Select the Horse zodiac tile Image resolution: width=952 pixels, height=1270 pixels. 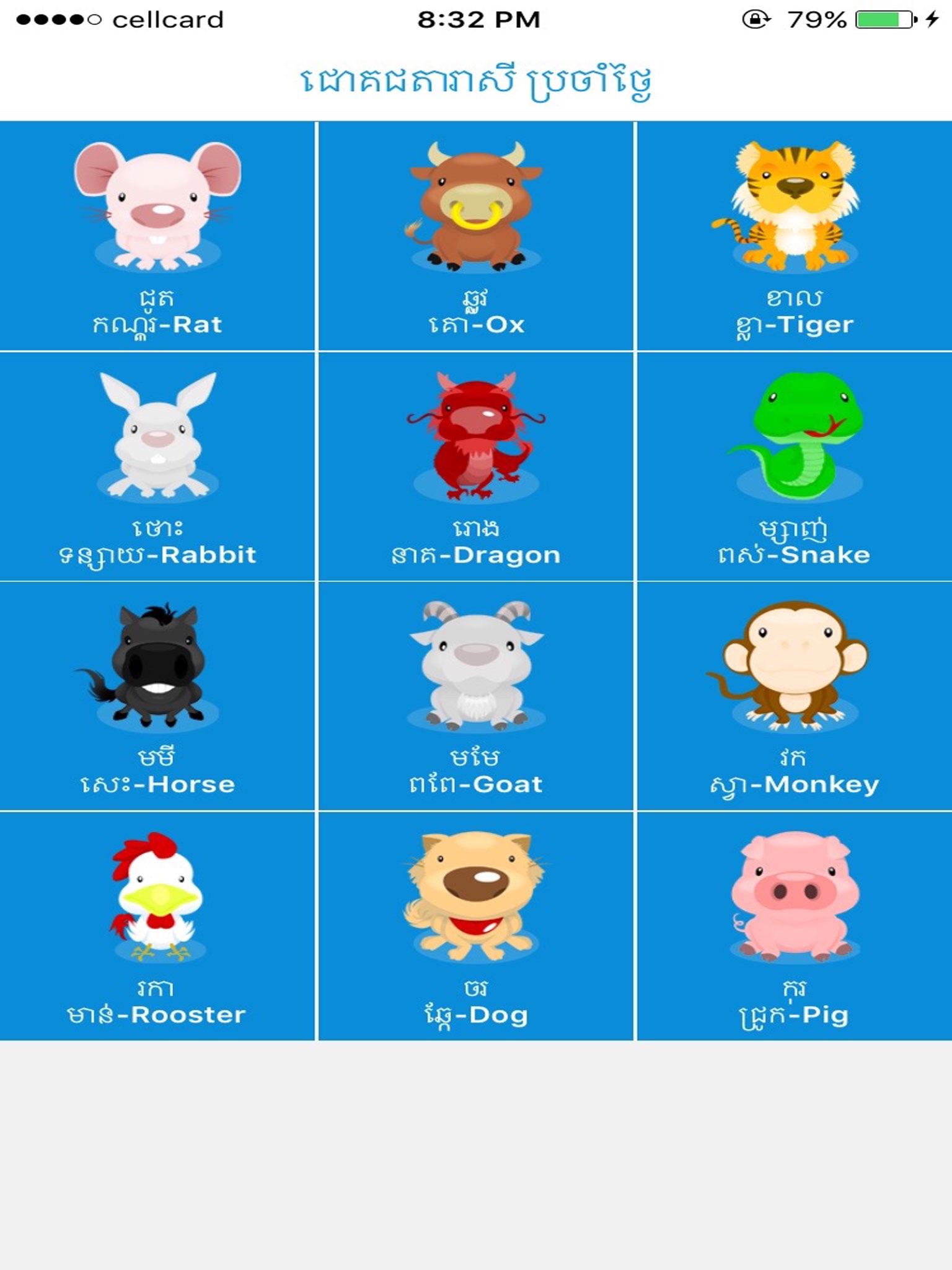tap(157, 696)
